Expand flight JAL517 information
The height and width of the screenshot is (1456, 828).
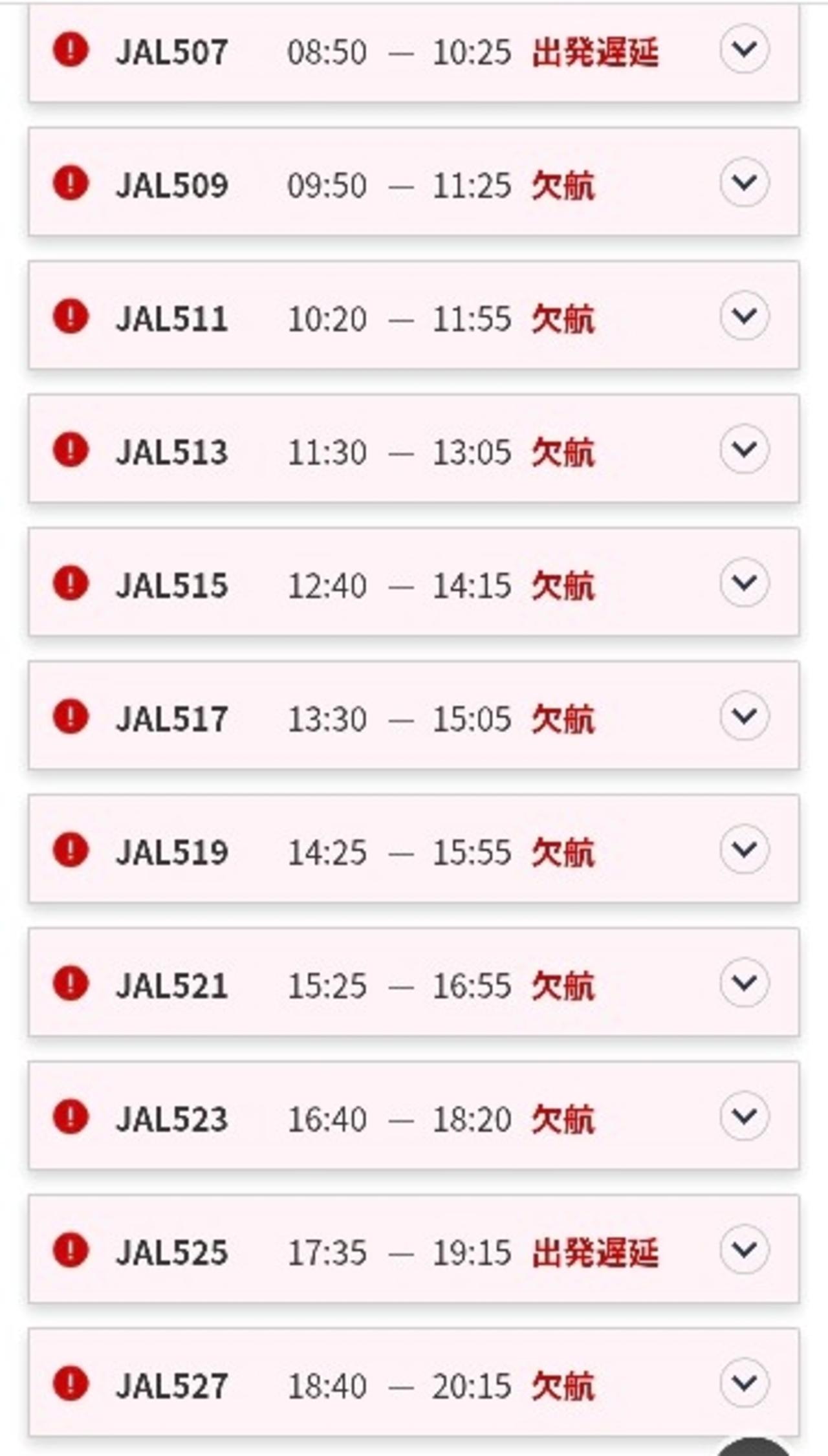tap(744, 715)
